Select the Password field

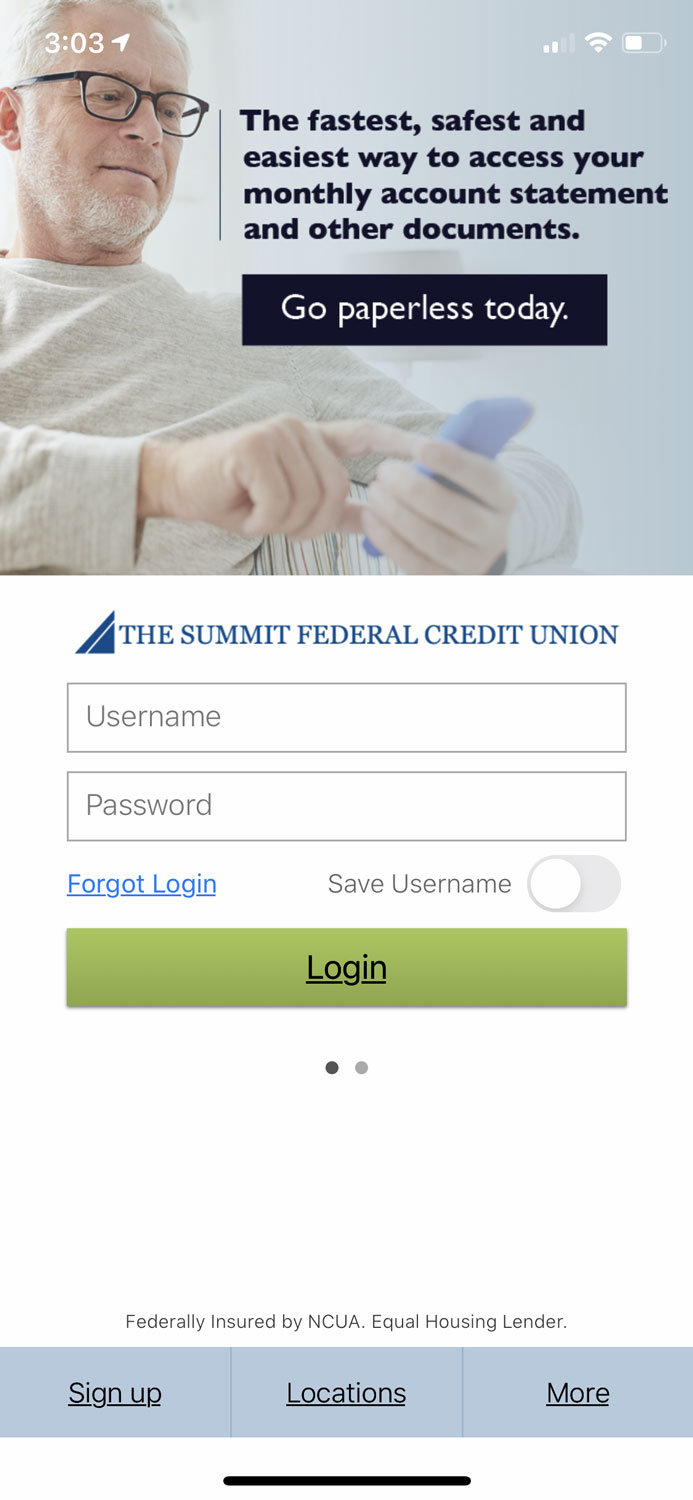tap(346, 805)
